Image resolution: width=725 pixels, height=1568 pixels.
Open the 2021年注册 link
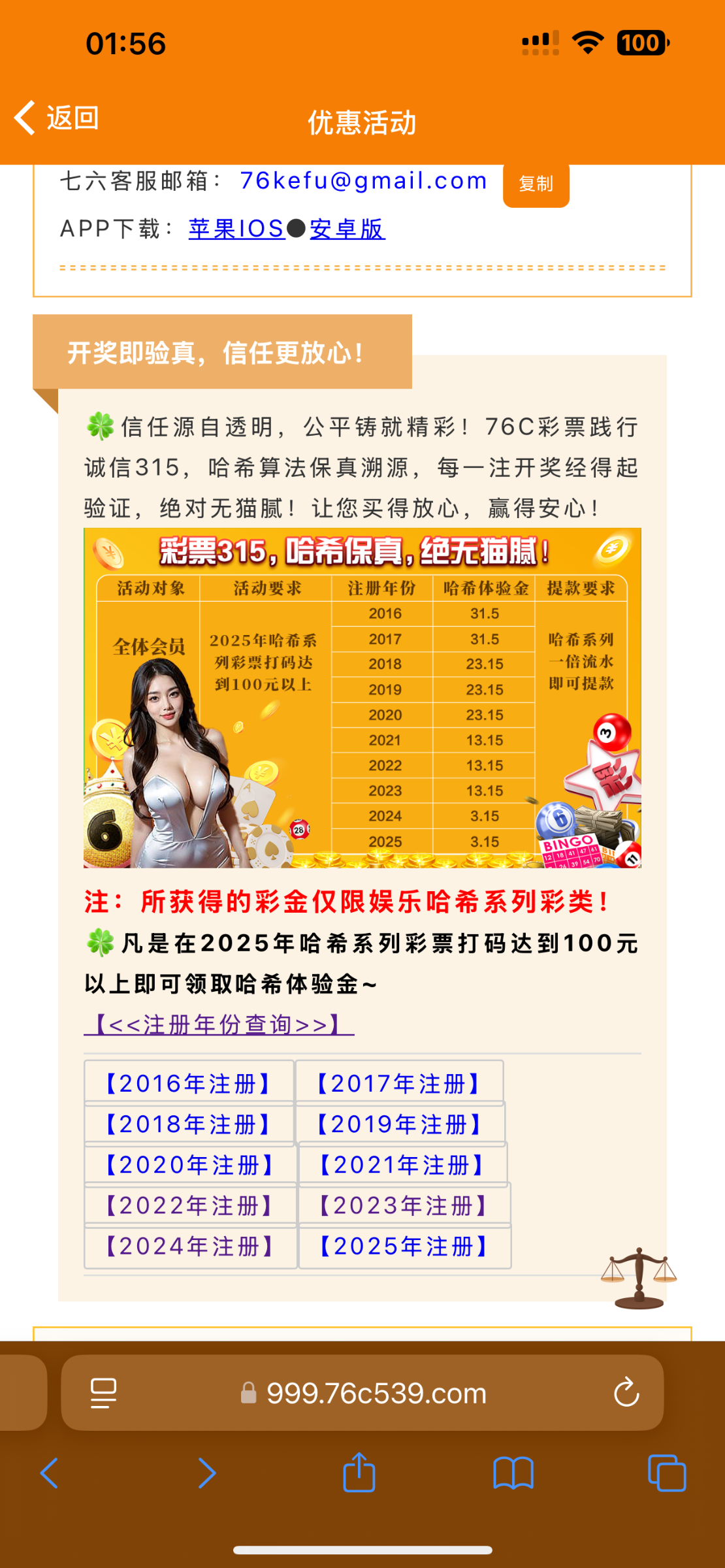tap(402, 1164)
